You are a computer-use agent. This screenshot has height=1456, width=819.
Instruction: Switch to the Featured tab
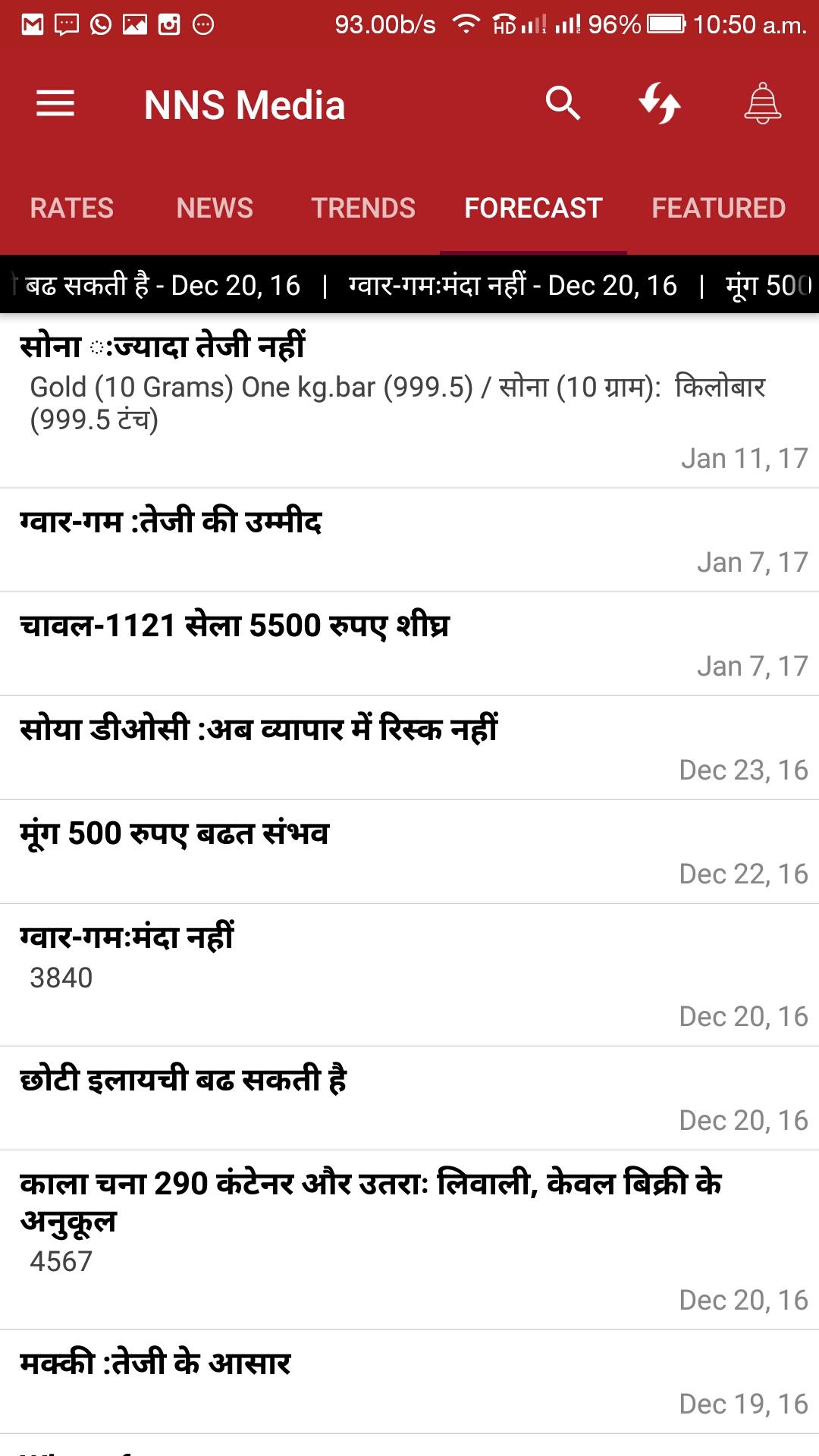pos(718,208)
